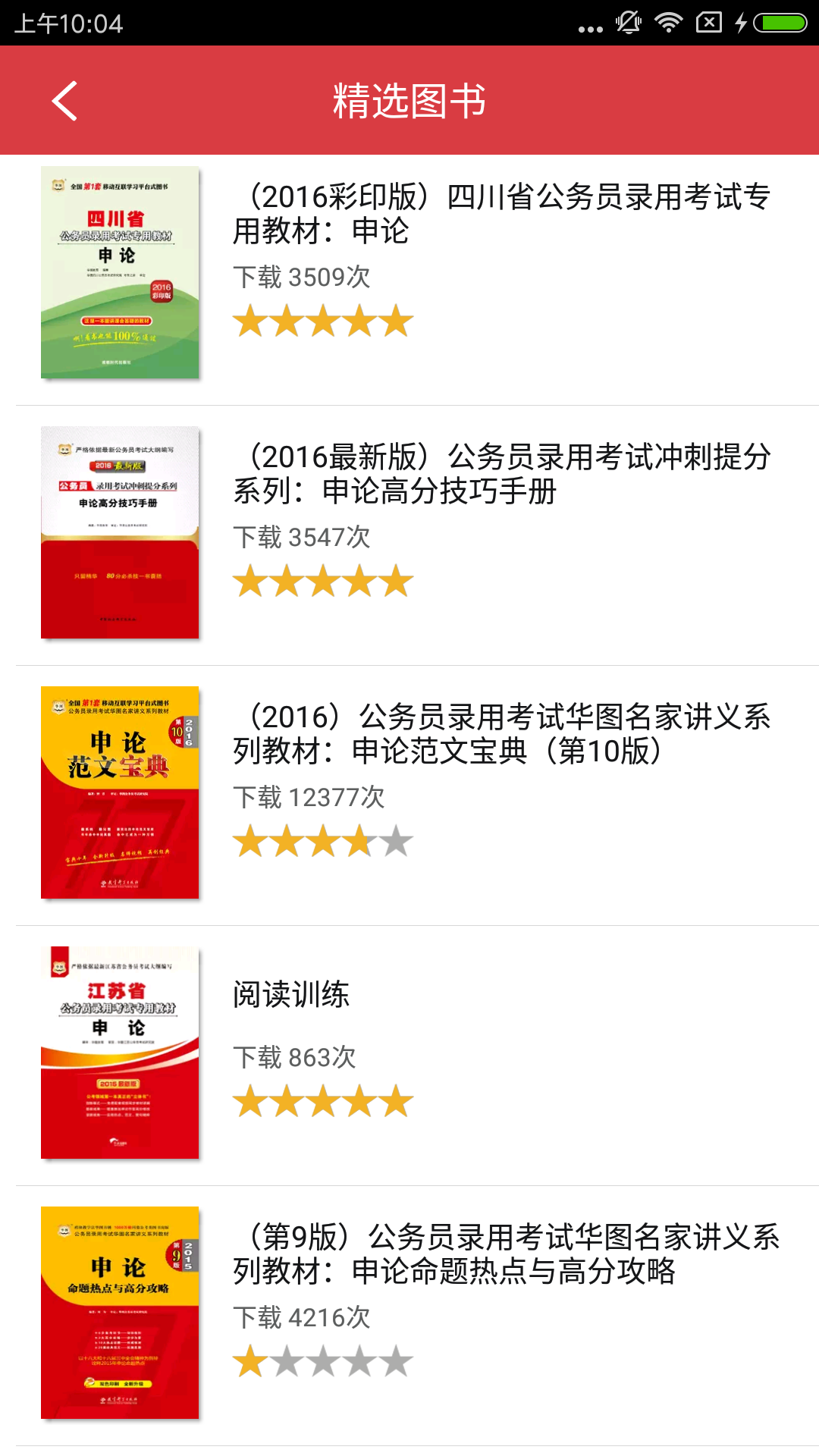
Task: Tap the download count 3509次 label
Action: (300, 279)
